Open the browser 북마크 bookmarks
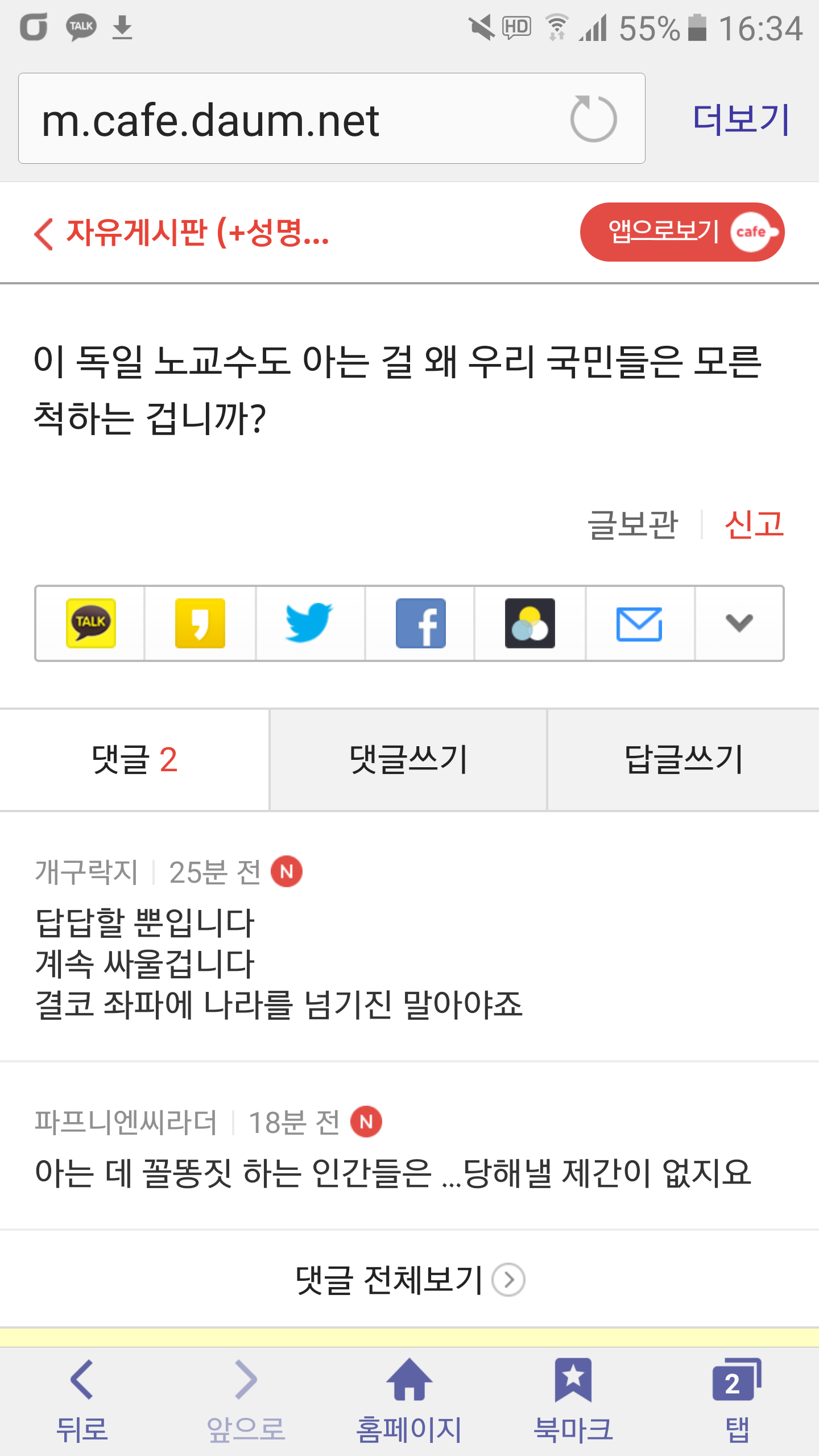This screenshot has width=819, height=1456. tap(573, 1400)
